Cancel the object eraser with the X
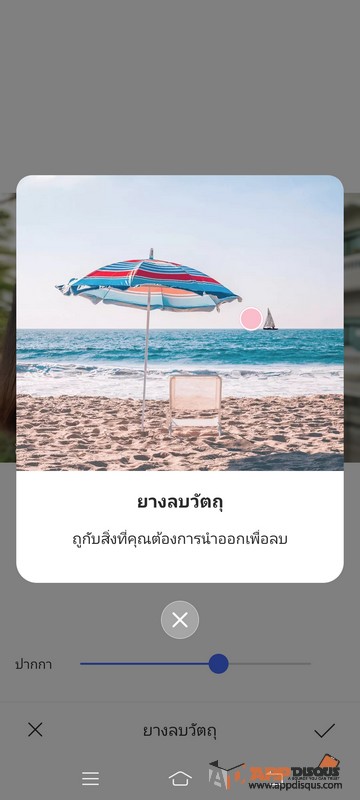360x800 pixels. pos(35,730)
